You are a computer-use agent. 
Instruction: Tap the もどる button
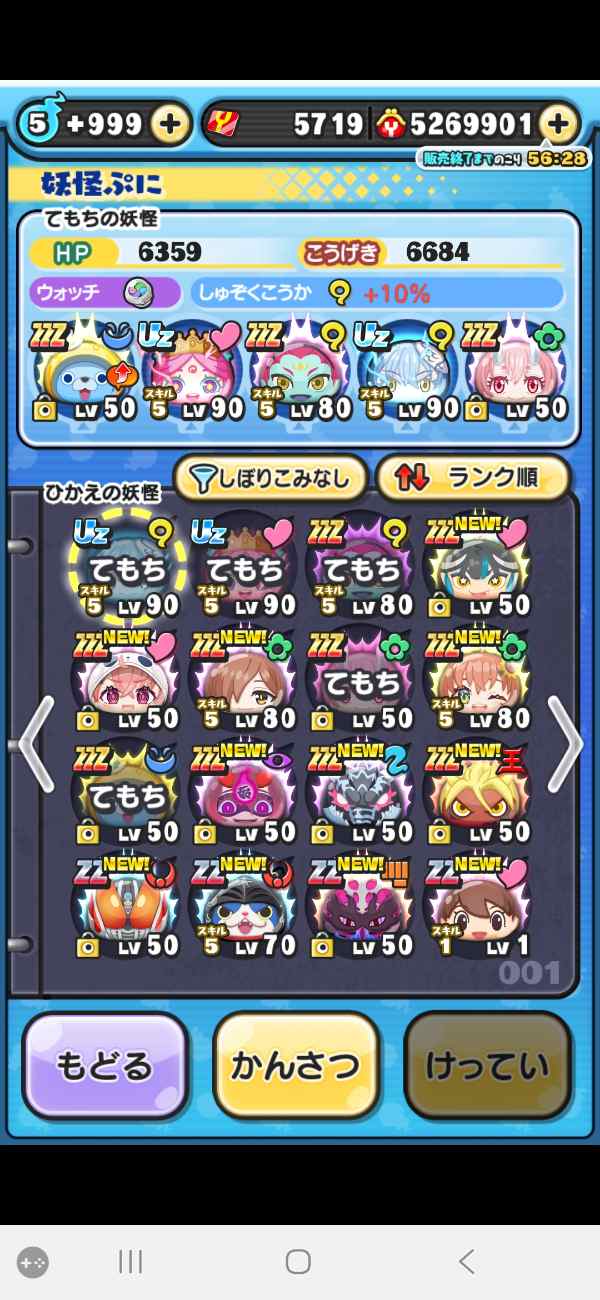(x=105, y=1066)
